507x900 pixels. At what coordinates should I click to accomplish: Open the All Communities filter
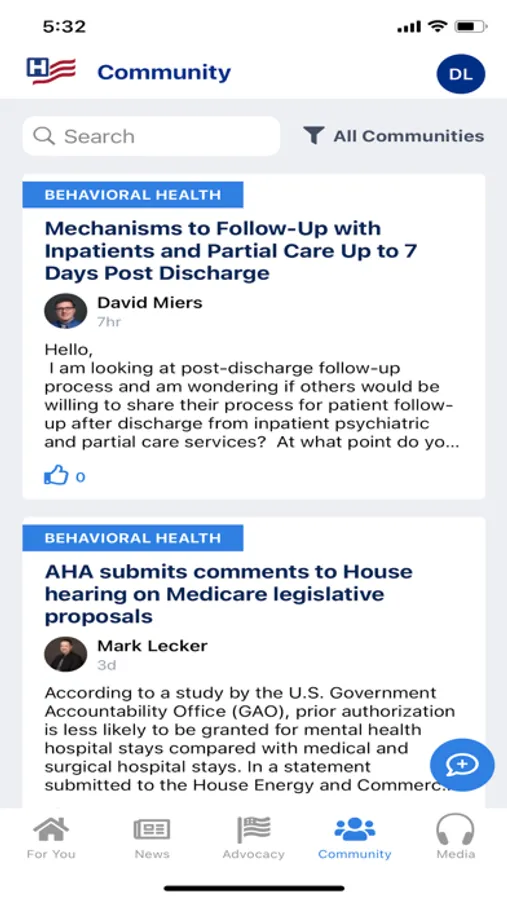pos(394,136)
